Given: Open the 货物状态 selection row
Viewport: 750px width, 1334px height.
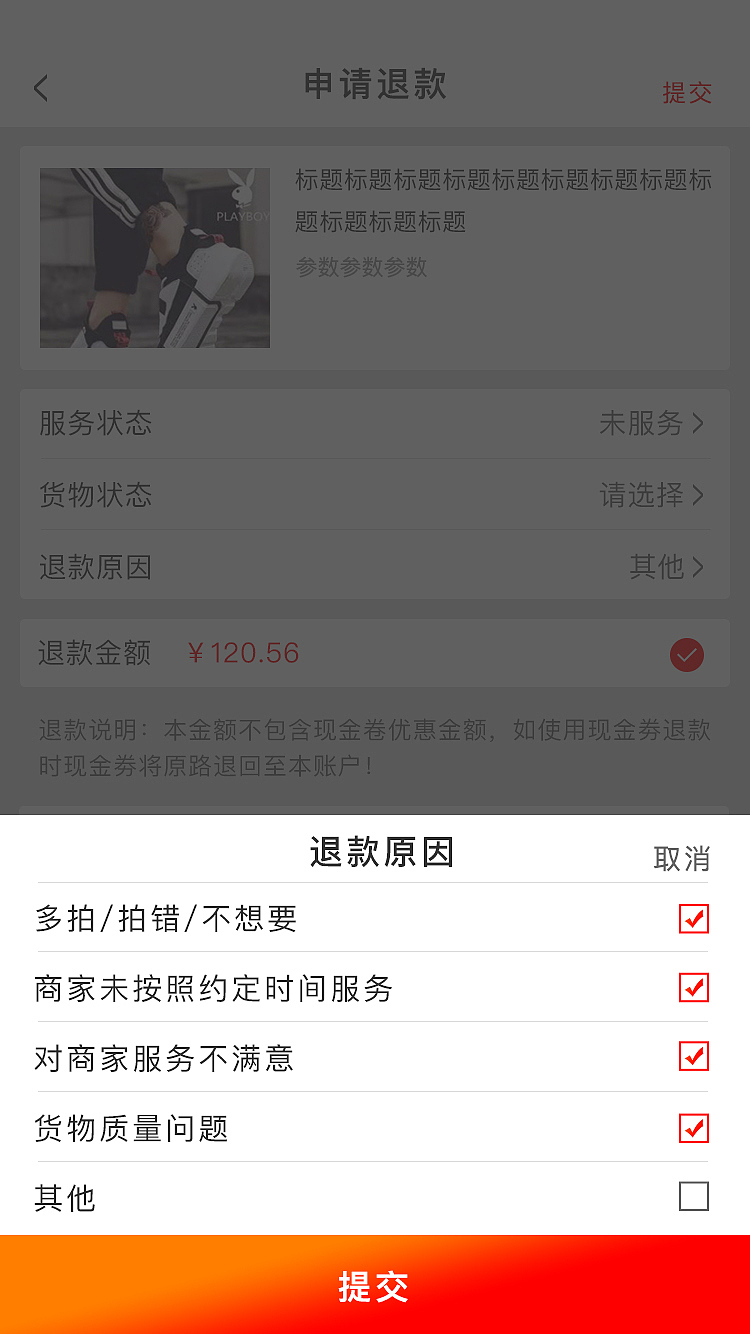Looking at the screenshot, I should [x=375, y=496].
